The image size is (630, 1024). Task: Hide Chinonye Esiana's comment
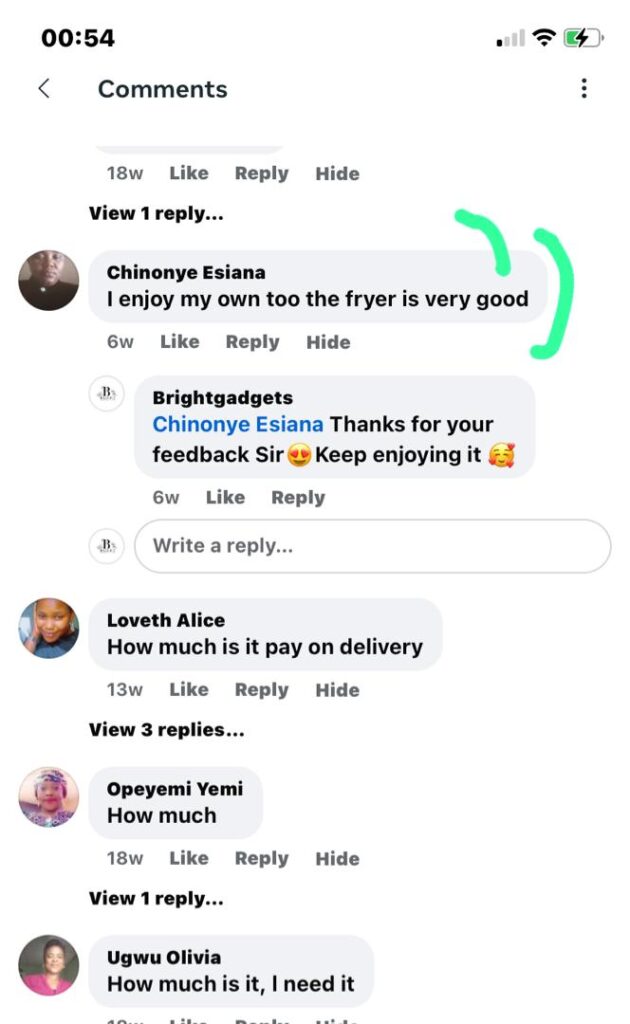click(328, 342)
